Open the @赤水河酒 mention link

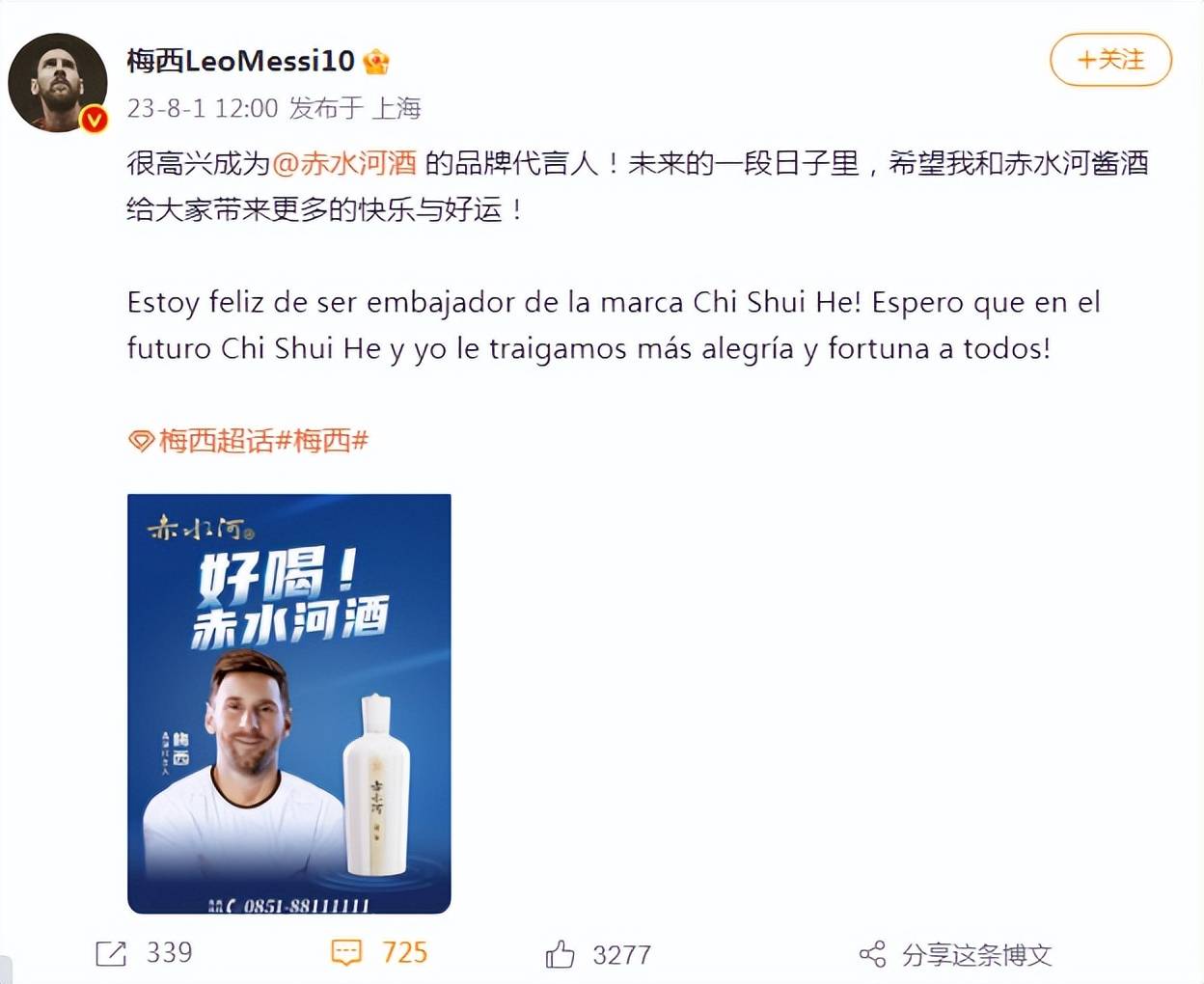[344, 163]
